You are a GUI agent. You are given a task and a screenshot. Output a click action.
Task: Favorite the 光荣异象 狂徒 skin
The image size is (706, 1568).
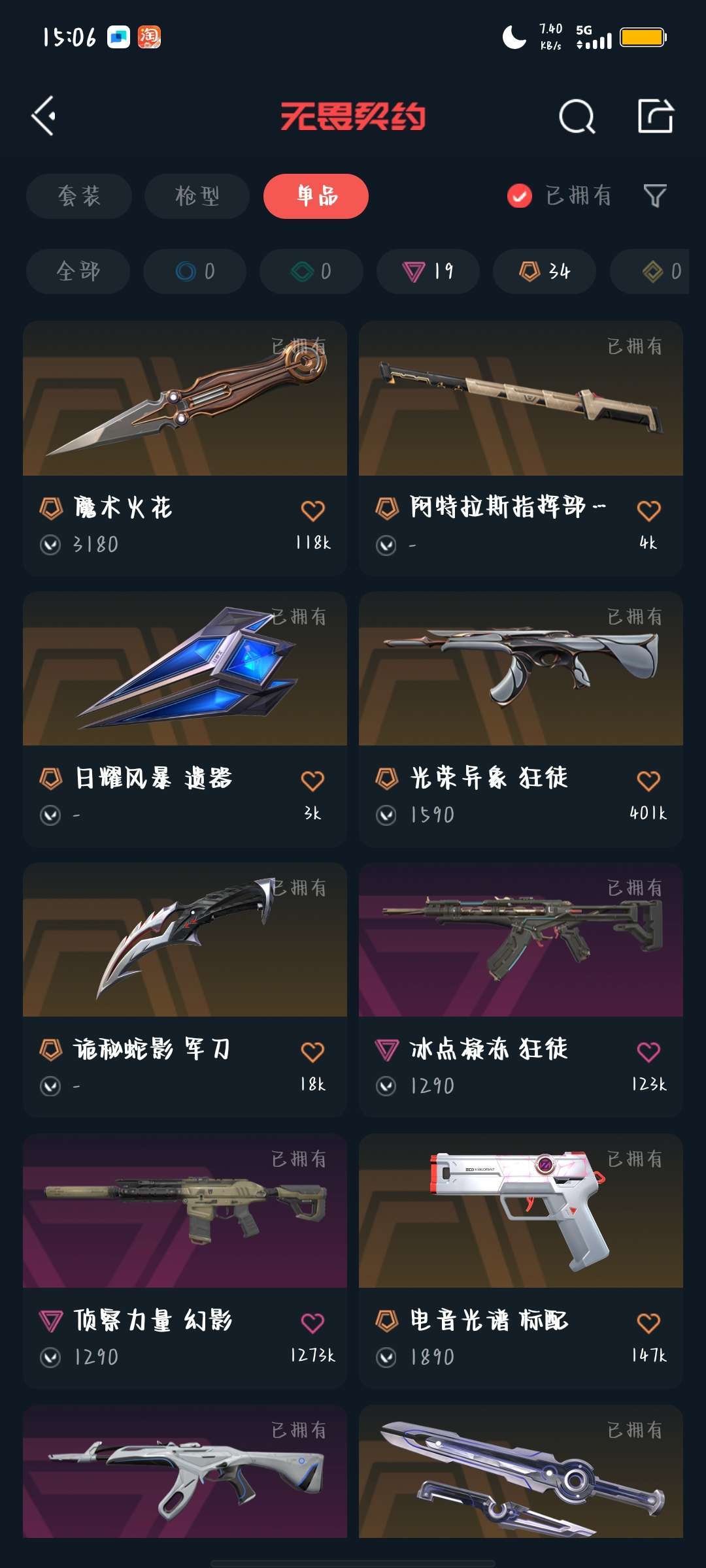coord(648,781)
